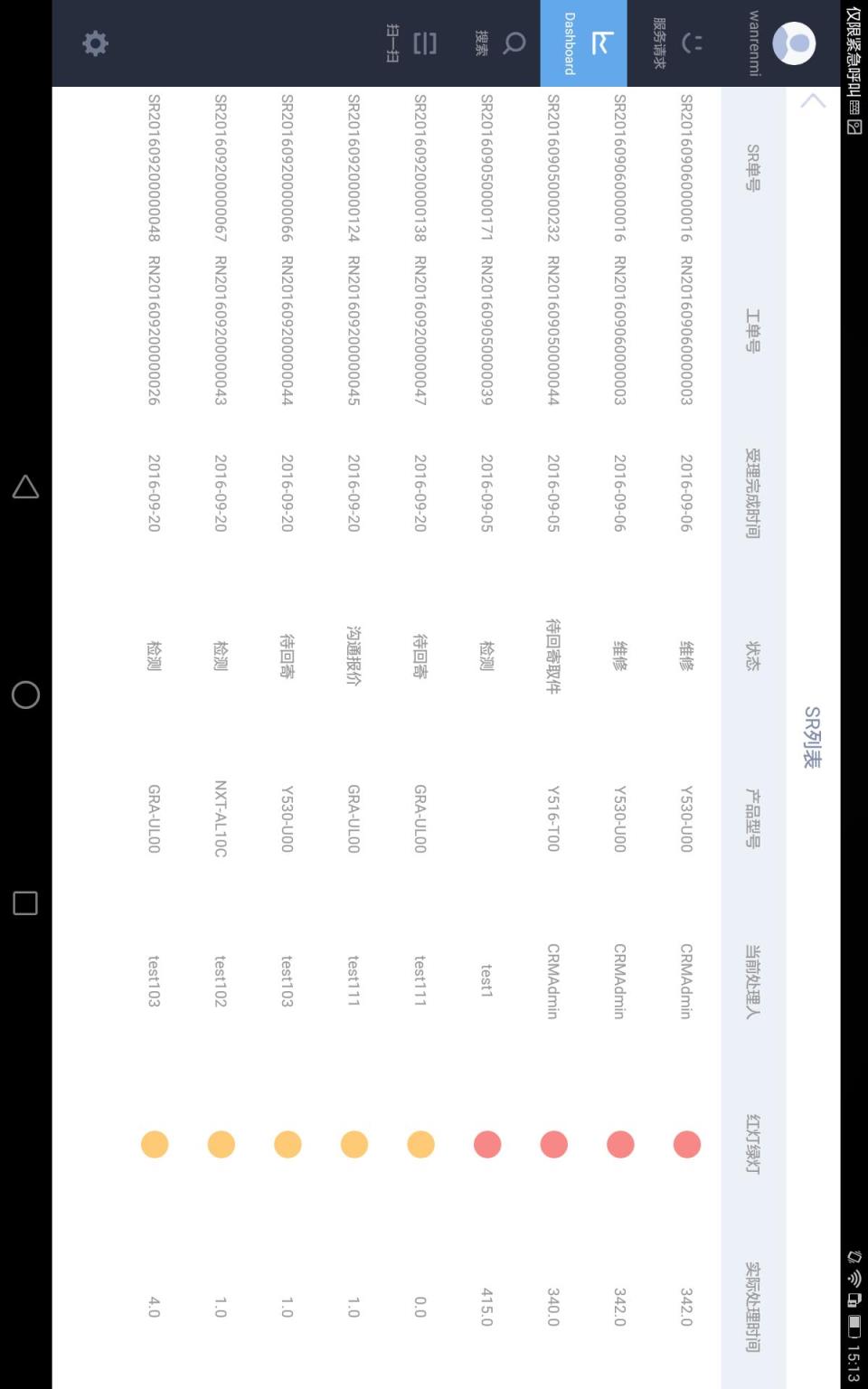The image size is (868, 1389).
Task: Open the 服务请求 section
Action: click(675, 43)
